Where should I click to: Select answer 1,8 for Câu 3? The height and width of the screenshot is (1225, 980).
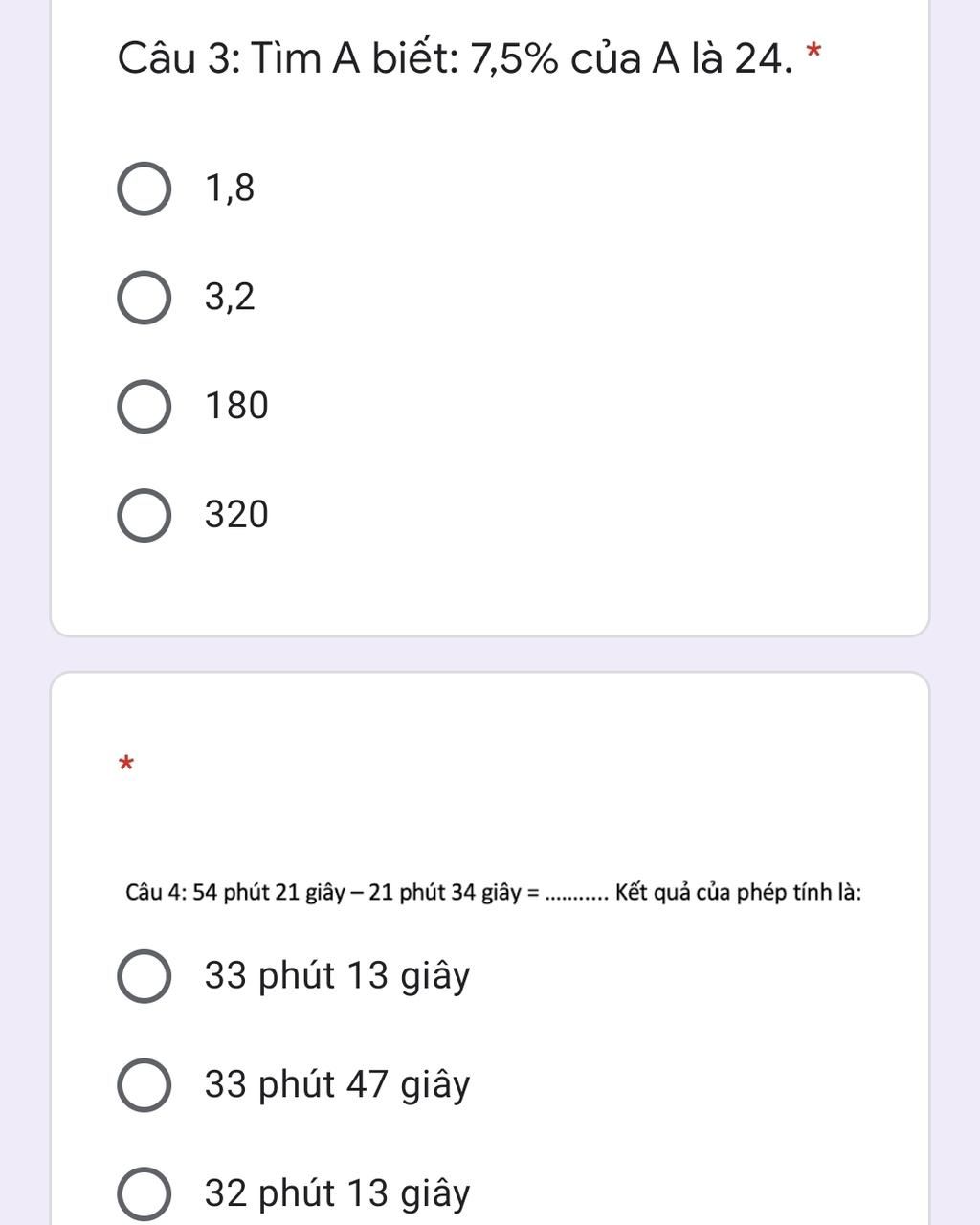click(145, 189)
